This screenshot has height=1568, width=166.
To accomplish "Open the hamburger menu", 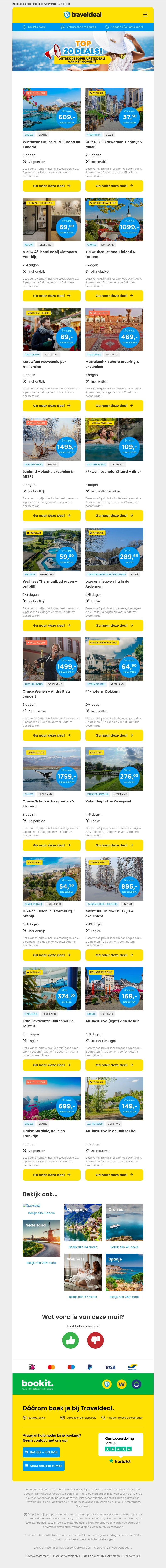I will 145,15.
